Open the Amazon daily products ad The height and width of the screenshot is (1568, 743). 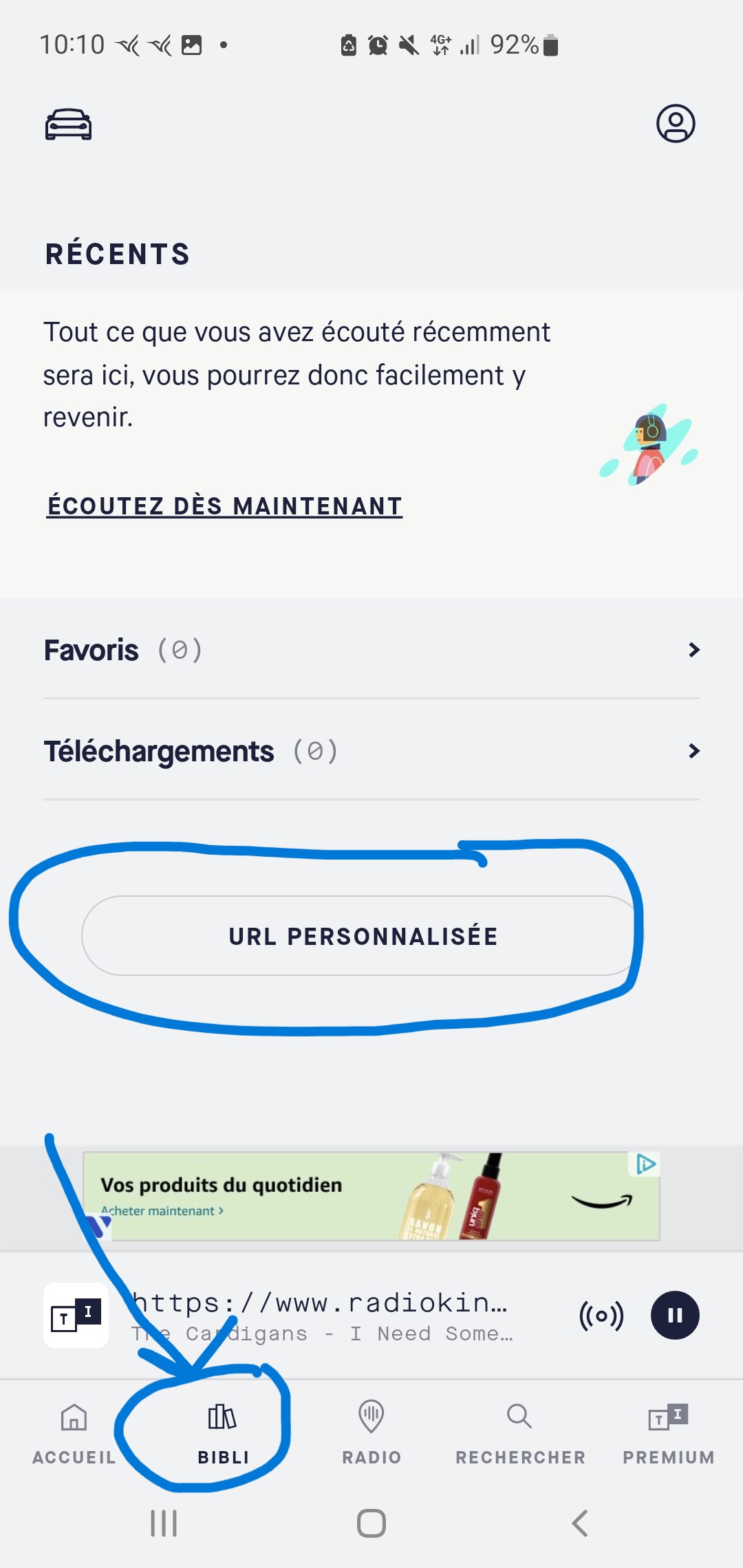pyautogui.click(x=371, y=1197)
